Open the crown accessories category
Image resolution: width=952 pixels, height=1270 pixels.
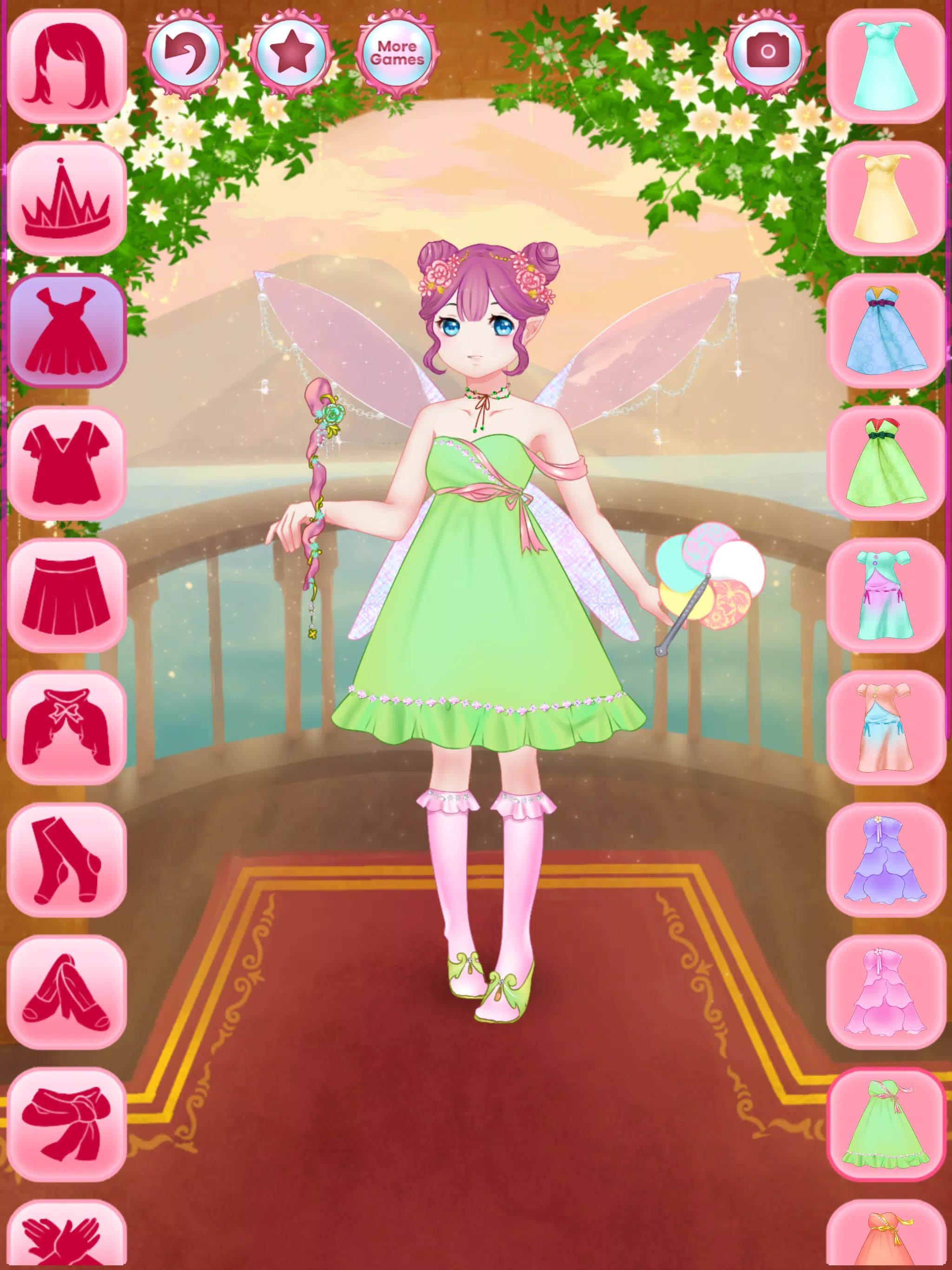pyautogui.click(x=66, y=198)
